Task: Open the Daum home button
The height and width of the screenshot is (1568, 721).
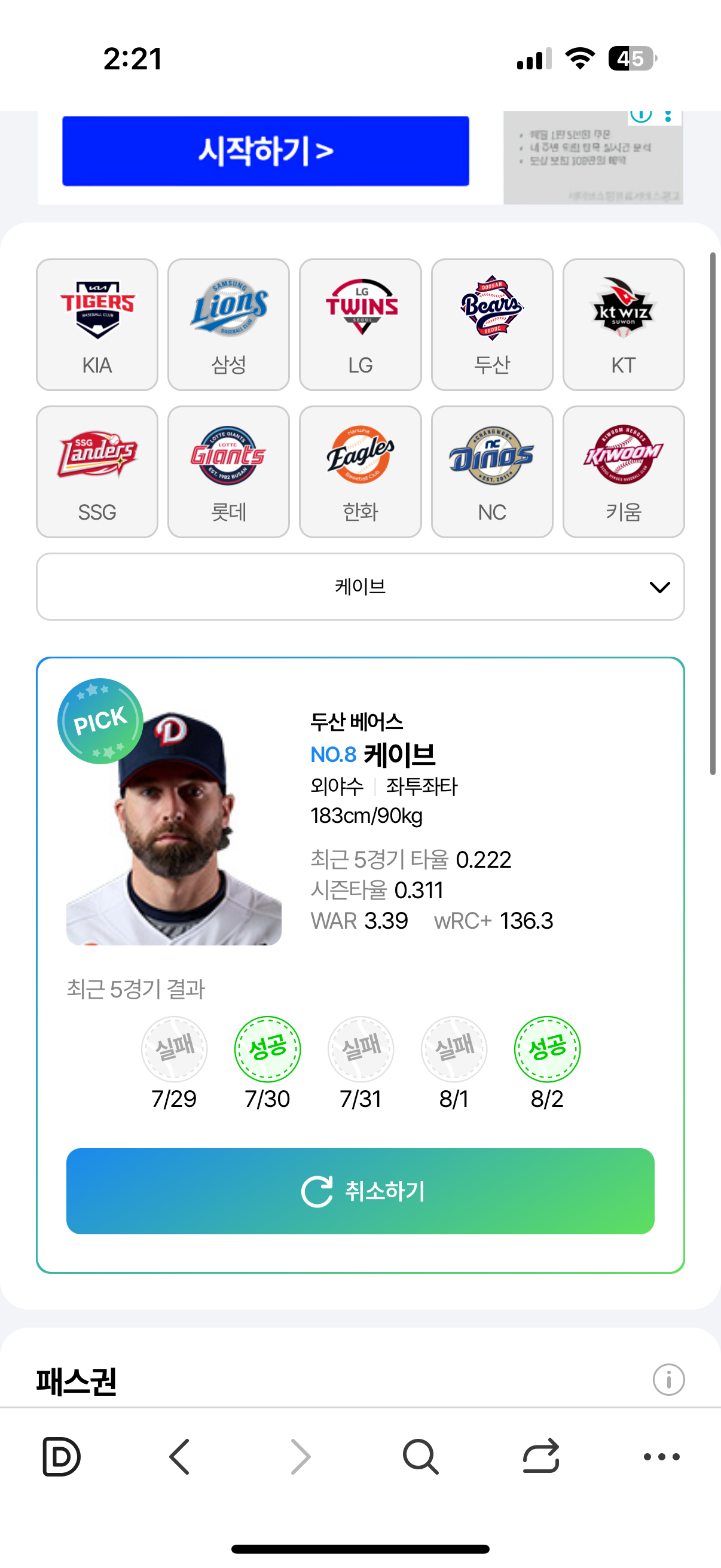Action: [x=61, y=1457]
